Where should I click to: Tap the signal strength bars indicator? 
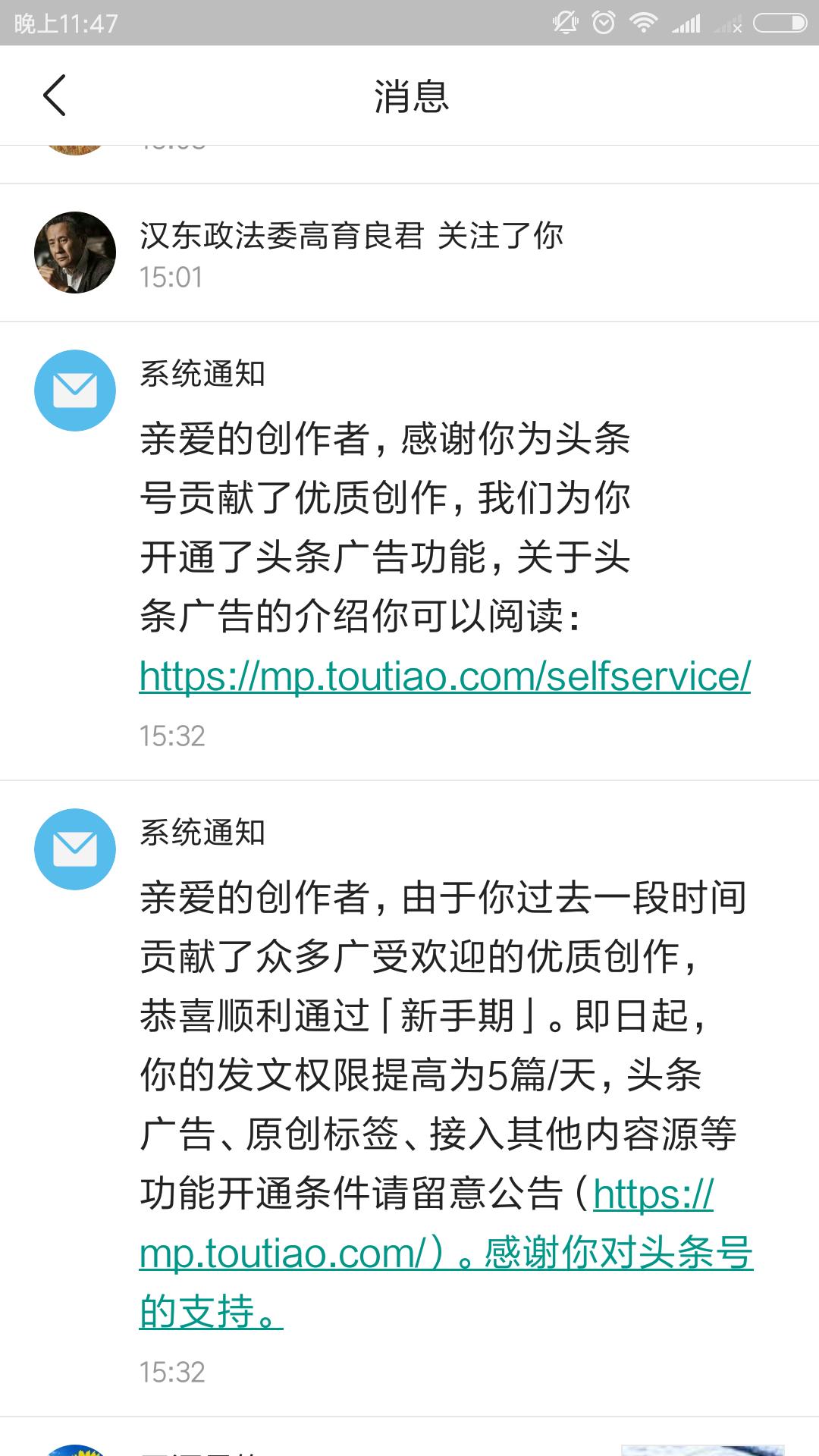[686, 23]
